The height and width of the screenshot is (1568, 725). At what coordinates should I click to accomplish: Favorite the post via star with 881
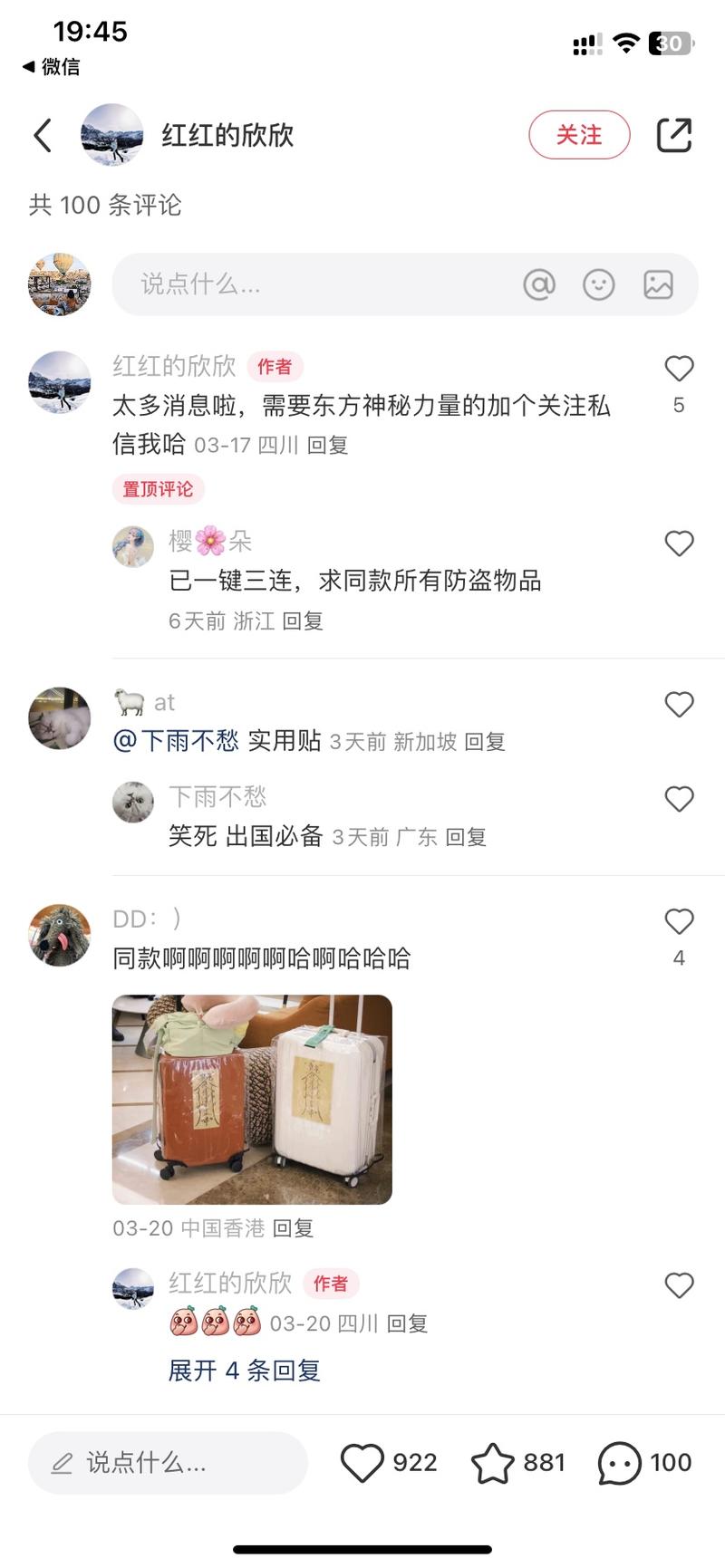[x=493, y=1463]
